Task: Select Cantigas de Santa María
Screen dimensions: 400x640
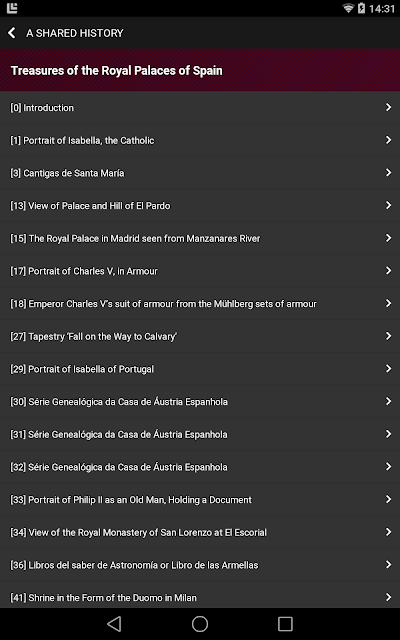Action: point(200,173)
